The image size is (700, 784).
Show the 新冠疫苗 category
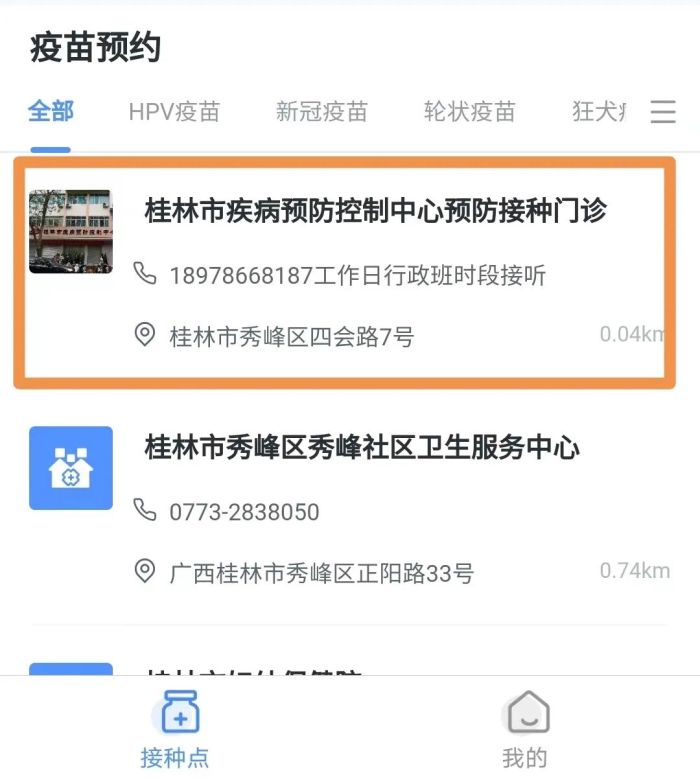pyautogui.click(x=322, y=112)
